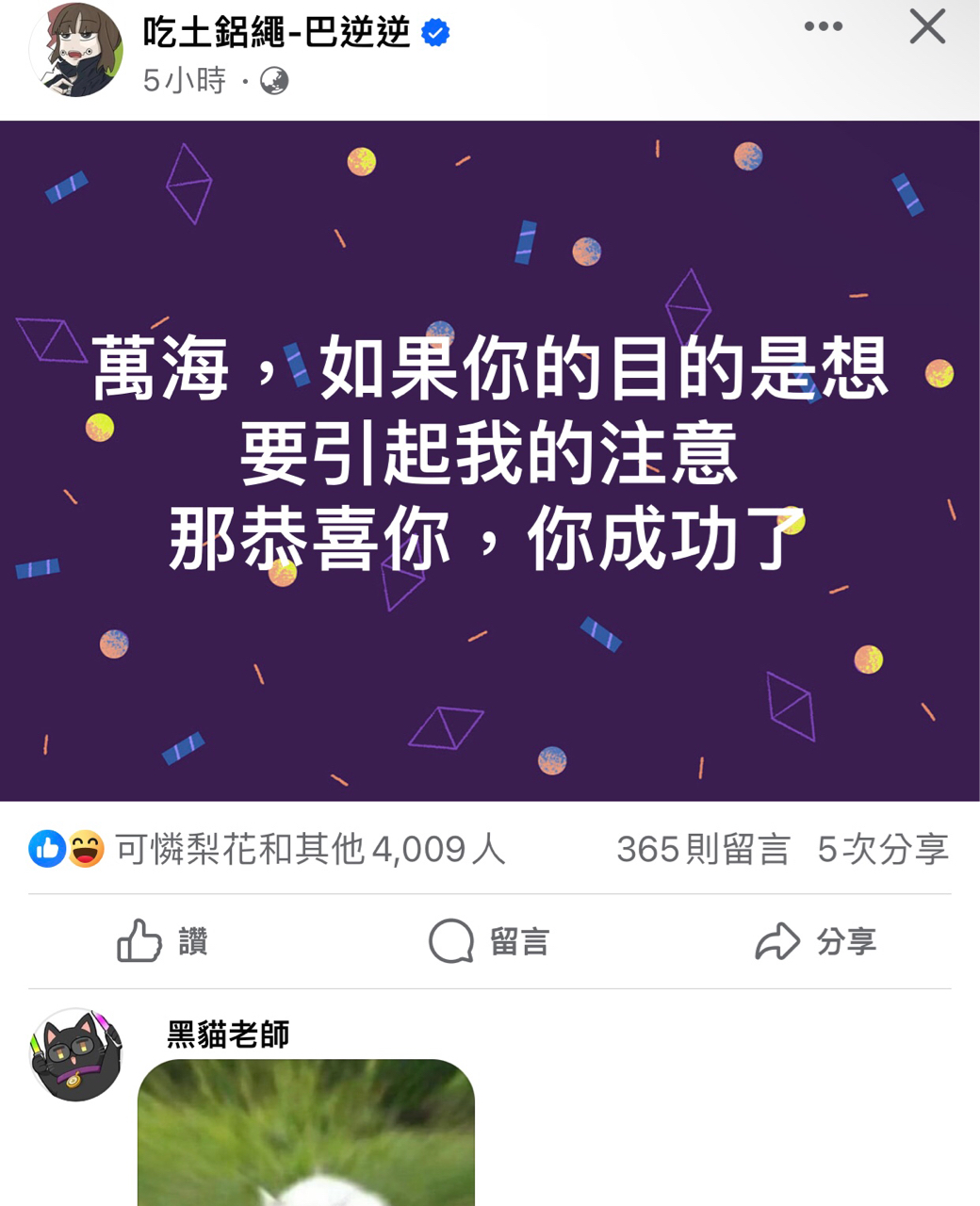980x1206 pixels.
Task: View who reacted: 可憐梨花和其他4,009人
Action: pos(309,849)
